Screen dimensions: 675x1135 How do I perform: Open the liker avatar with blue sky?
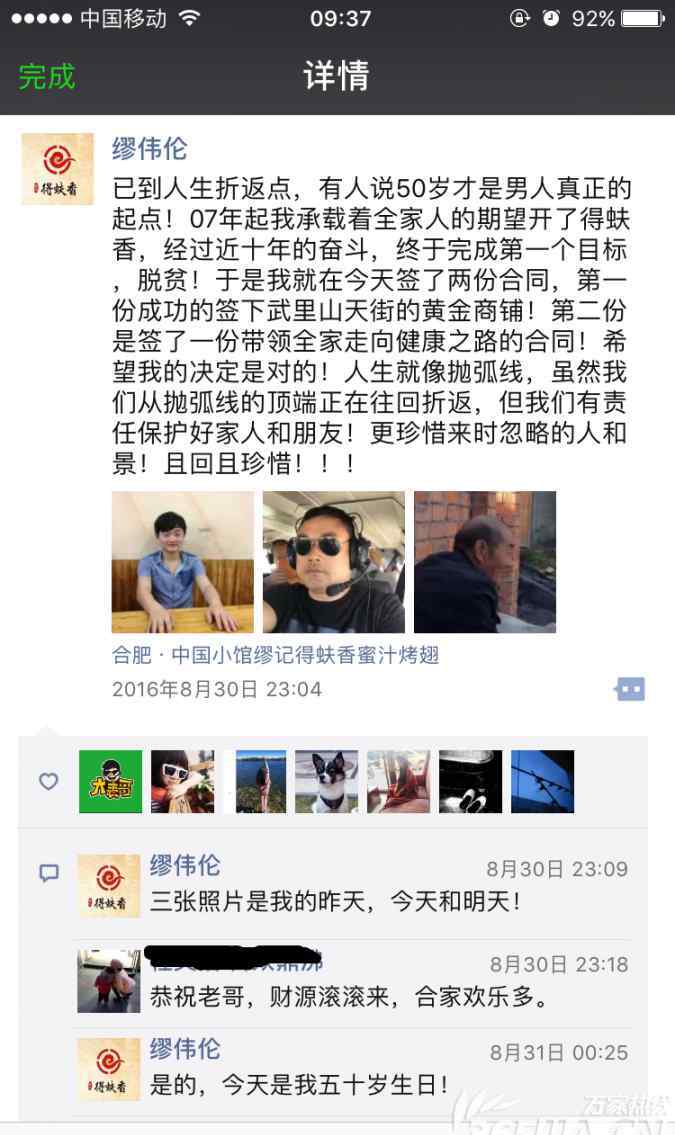pyautogui.click(x=543, y=782)
